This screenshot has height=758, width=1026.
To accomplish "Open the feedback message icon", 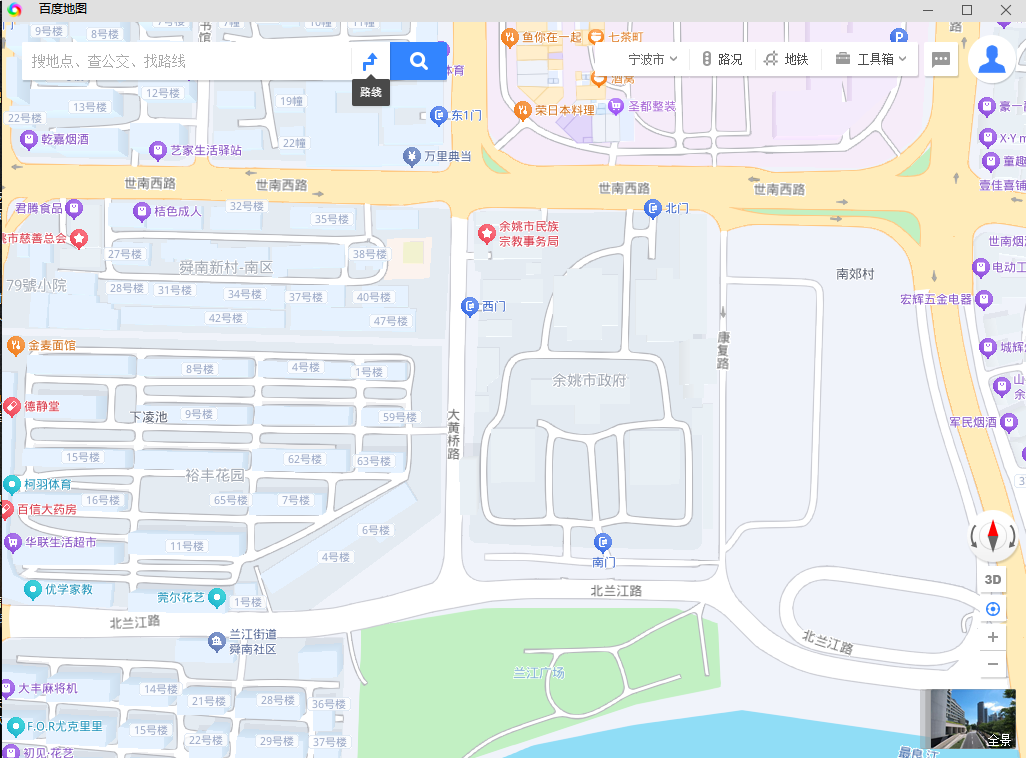I will click(x=940, y=59).
